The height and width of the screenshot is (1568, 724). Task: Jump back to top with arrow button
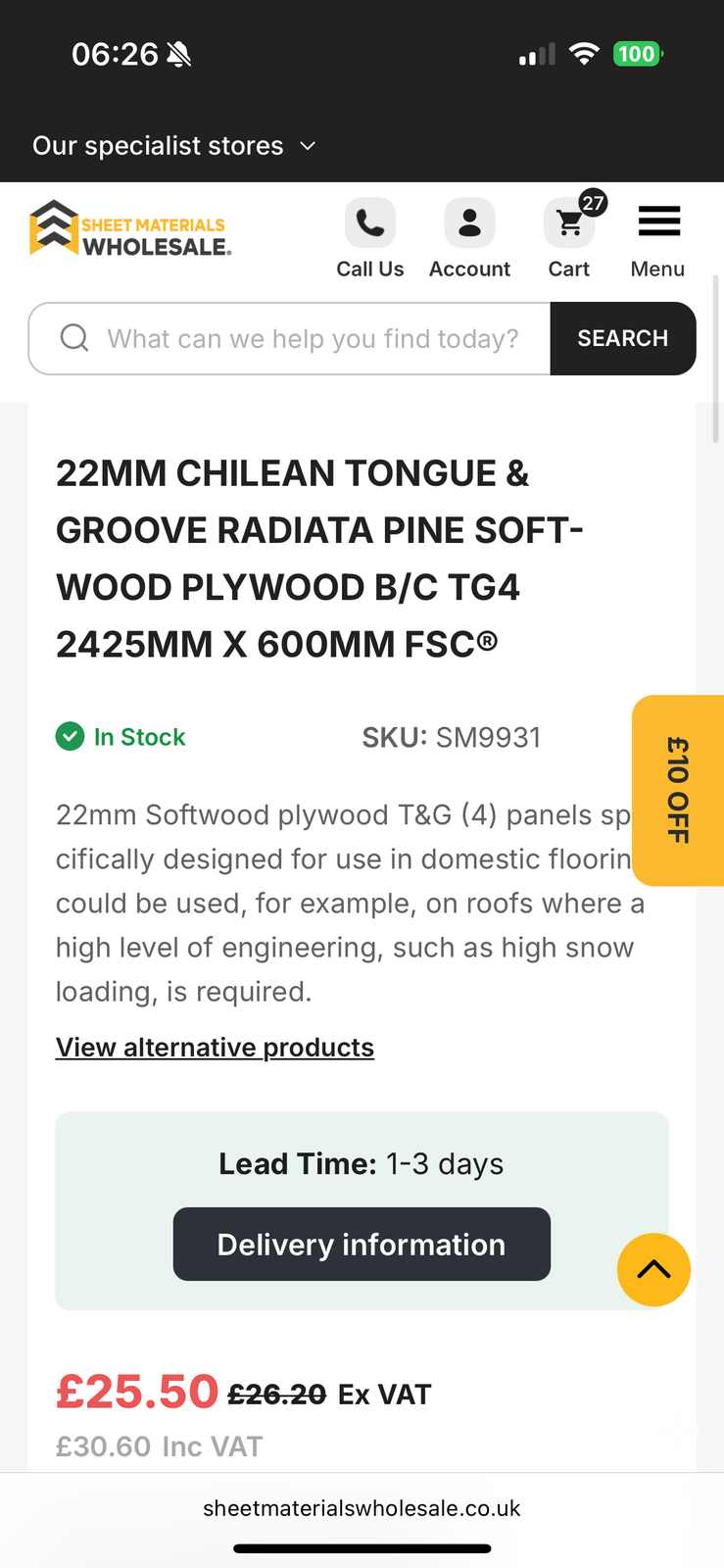tap(653, 1269)
